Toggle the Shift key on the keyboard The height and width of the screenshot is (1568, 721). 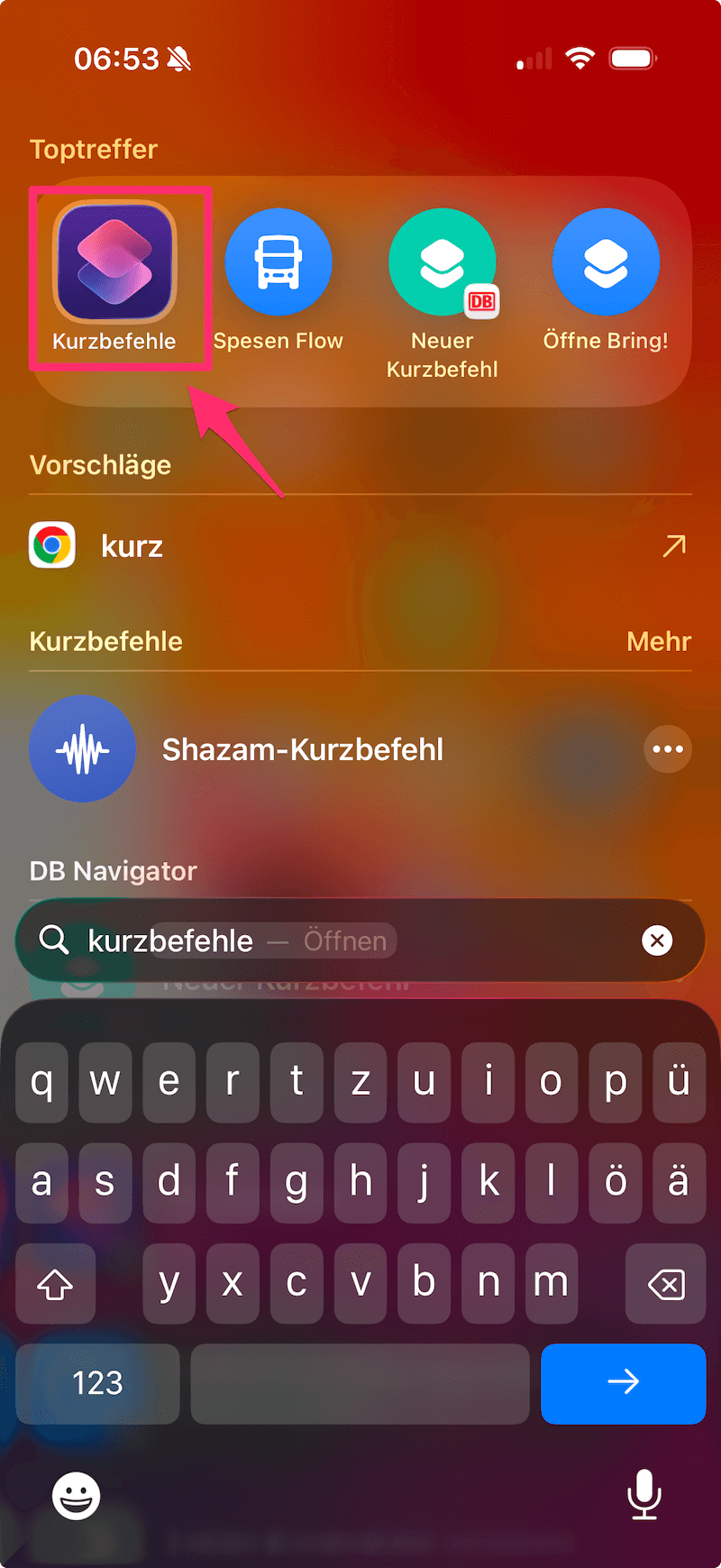[x=55, y=1283]
